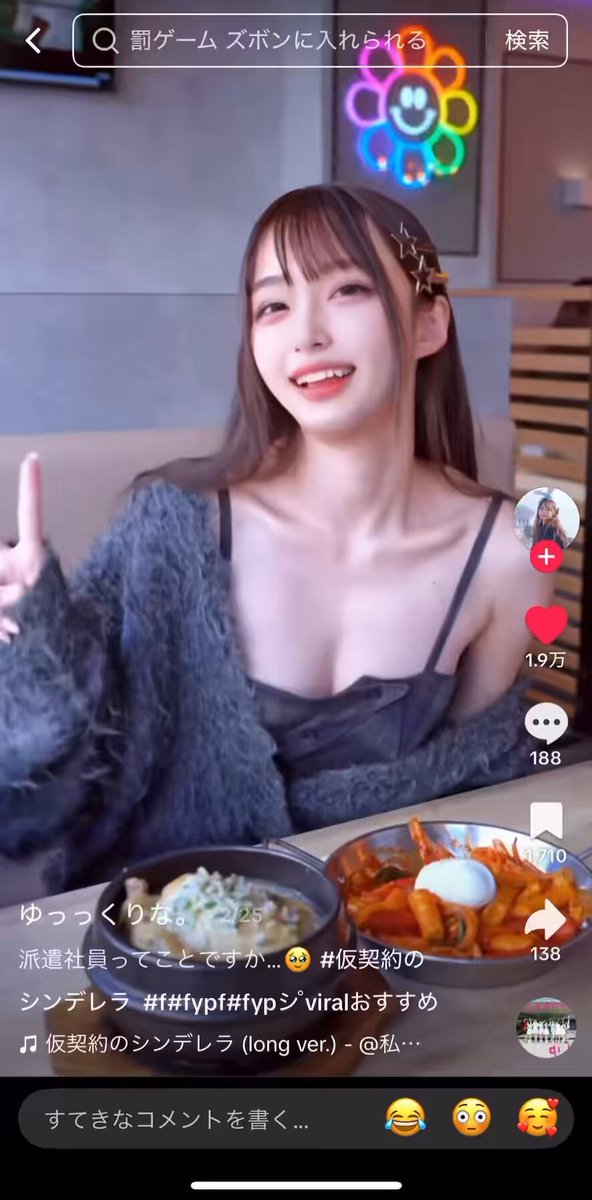Like the video with the heart icon
The width and height of the screenshot is (592, 1200).
pyautogui.click(x=546, y=625)
